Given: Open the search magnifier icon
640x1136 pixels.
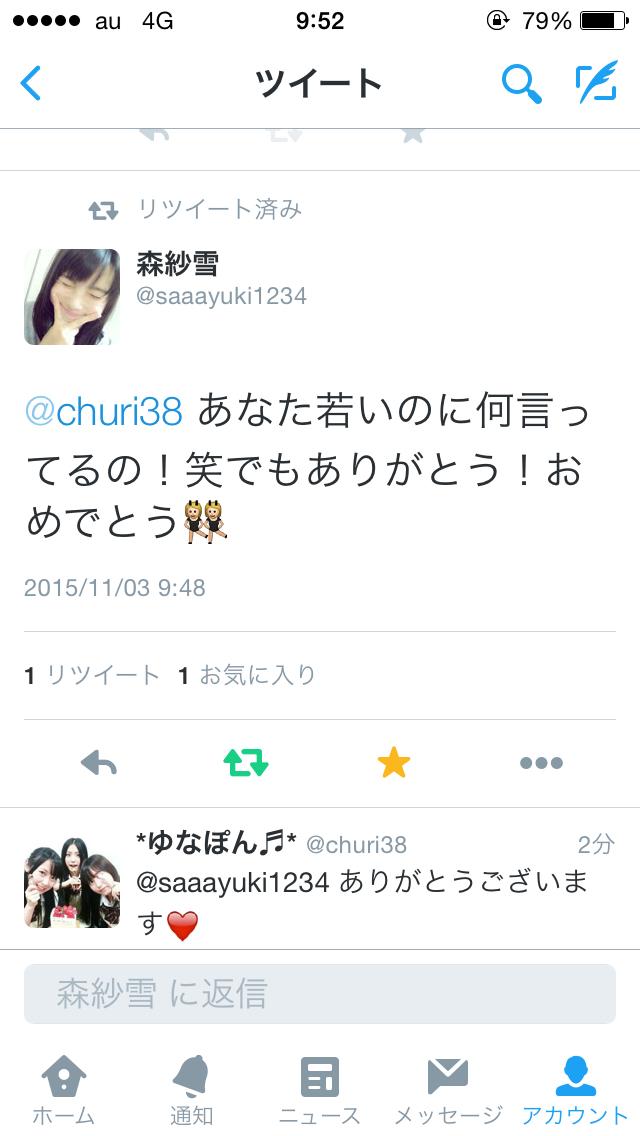Looking at the screenshot, I should [520, 85].
